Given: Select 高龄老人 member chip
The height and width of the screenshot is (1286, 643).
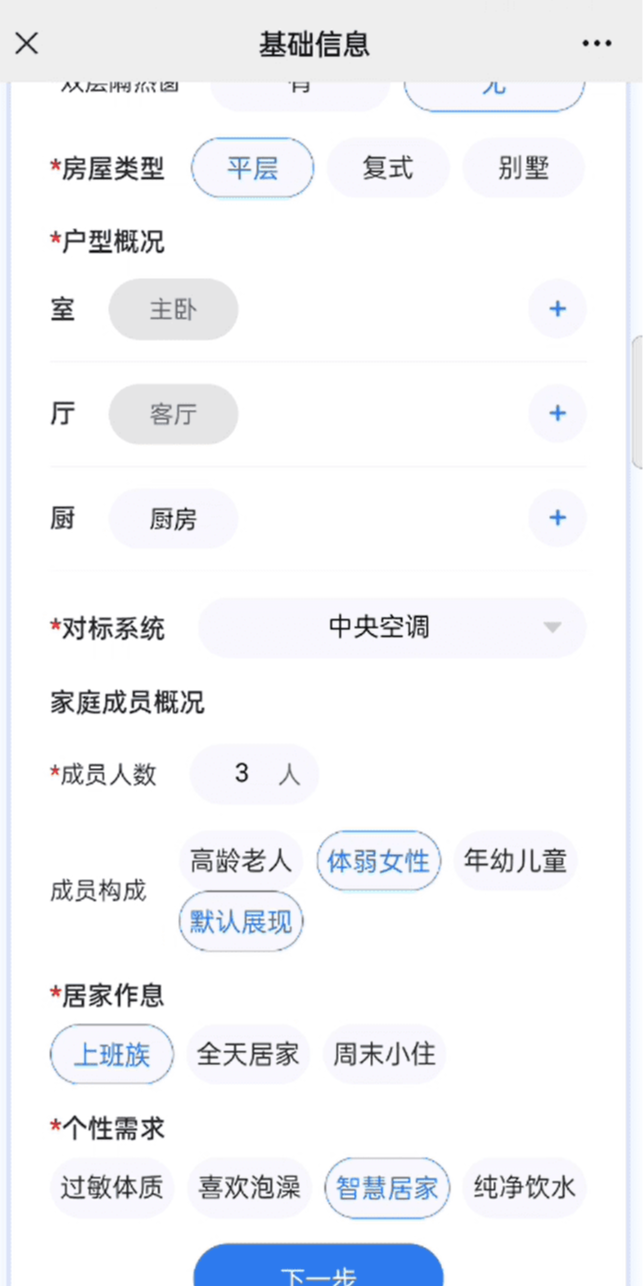Looking at the screenshot, I should coord(241,860).
